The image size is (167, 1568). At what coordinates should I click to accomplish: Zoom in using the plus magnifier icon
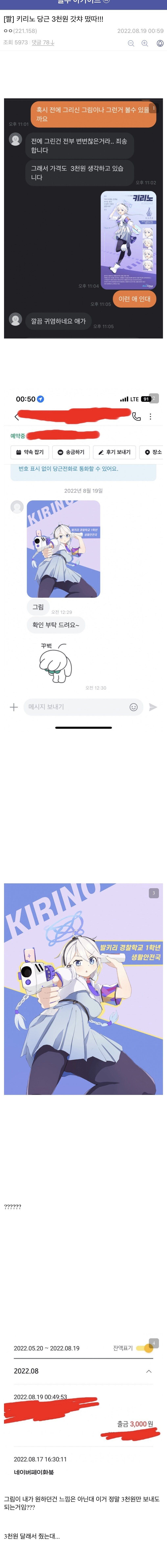(x=144, y=43)
